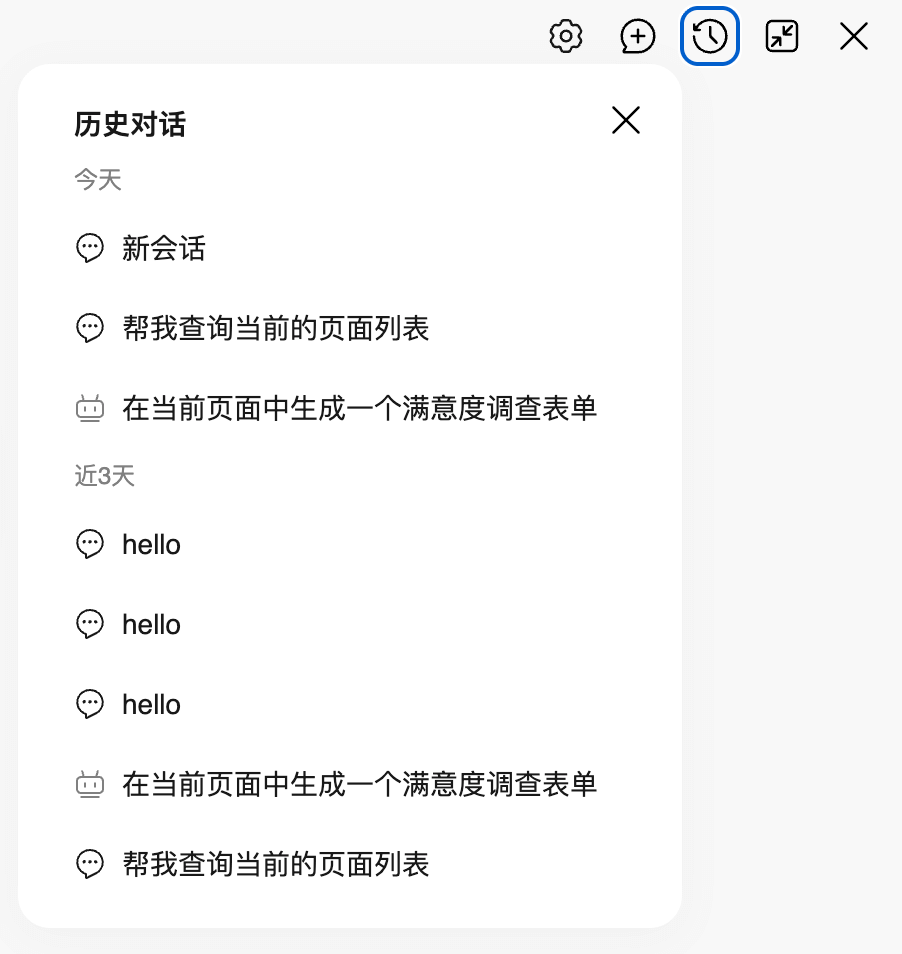
Task: Open the second hello conversation
Action: point(151,624)
